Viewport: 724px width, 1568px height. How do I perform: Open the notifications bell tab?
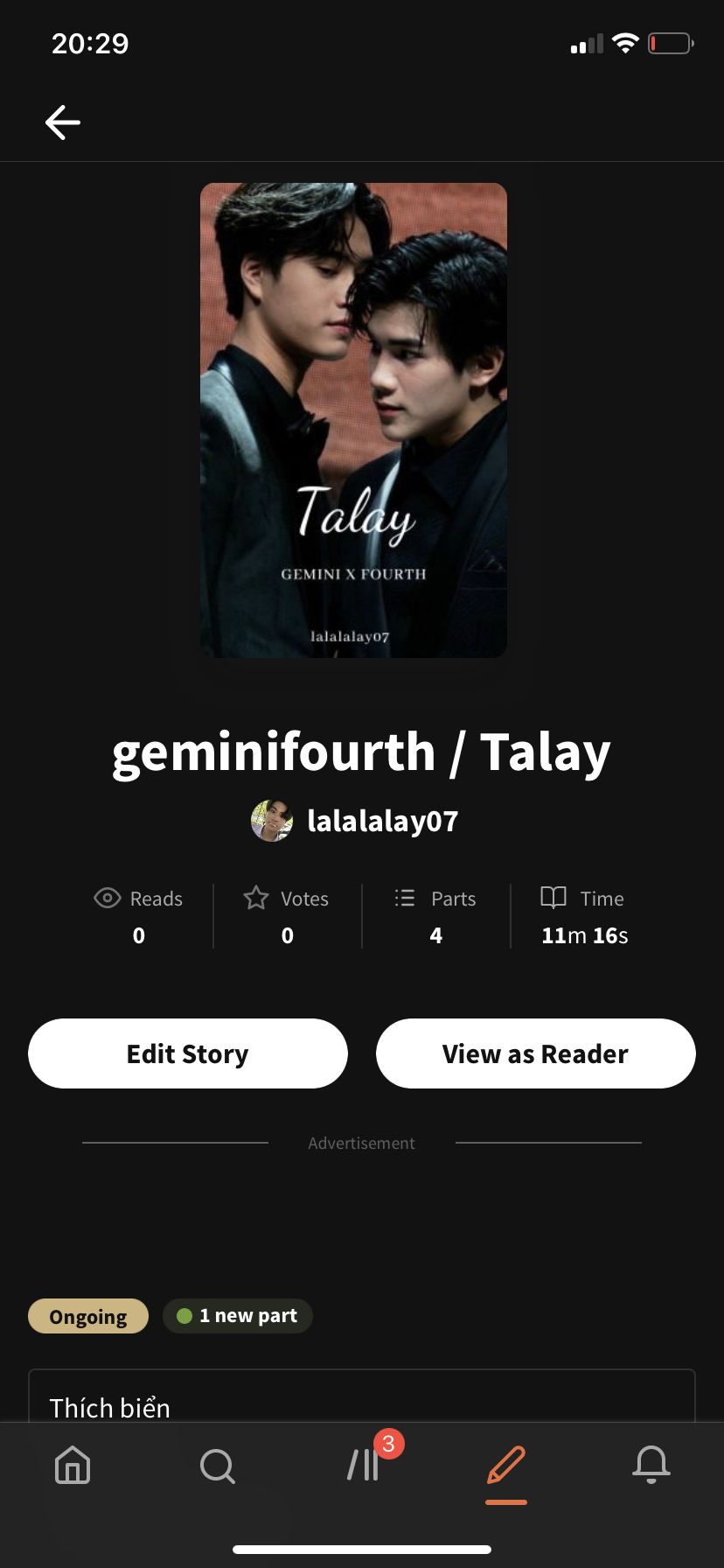(651, 1465)
